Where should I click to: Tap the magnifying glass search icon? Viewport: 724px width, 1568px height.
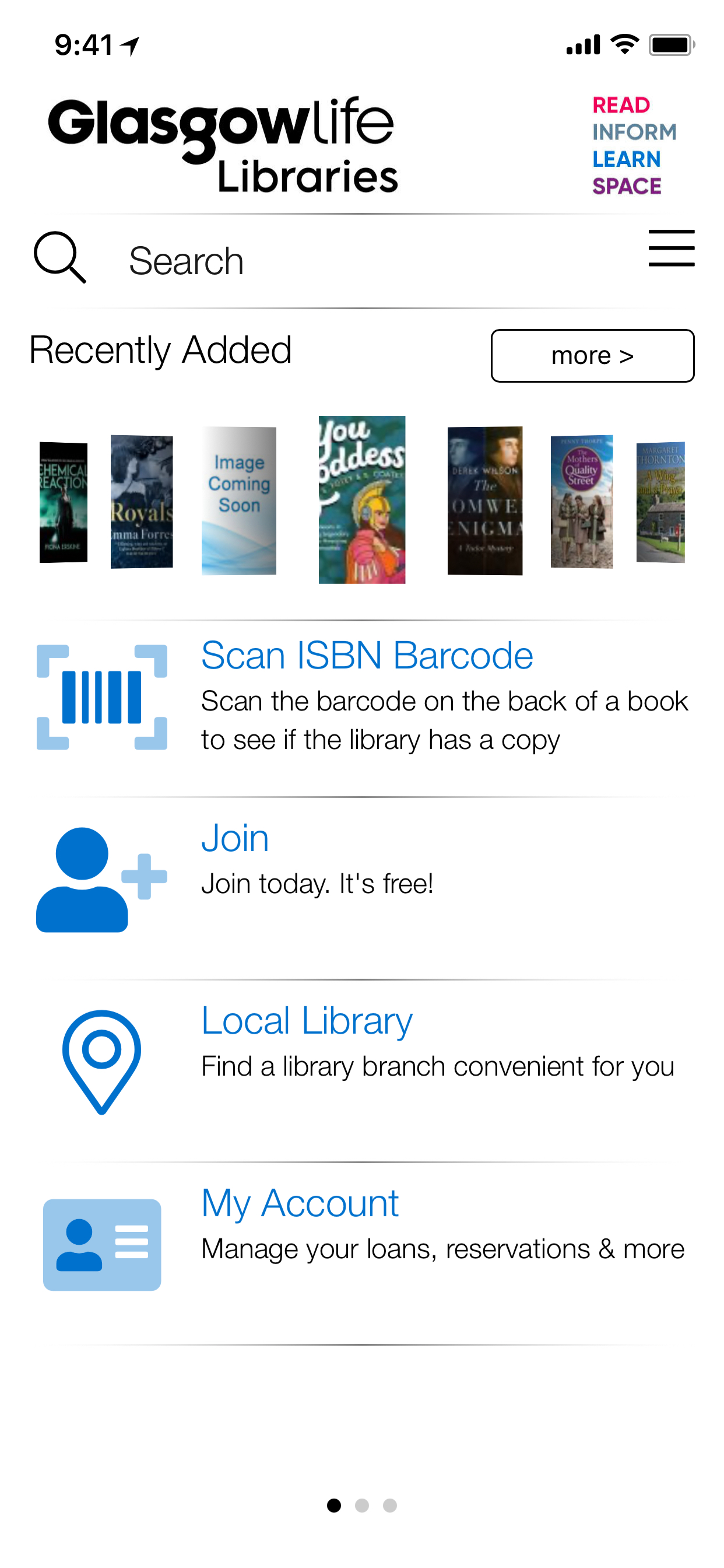[59, 257]
